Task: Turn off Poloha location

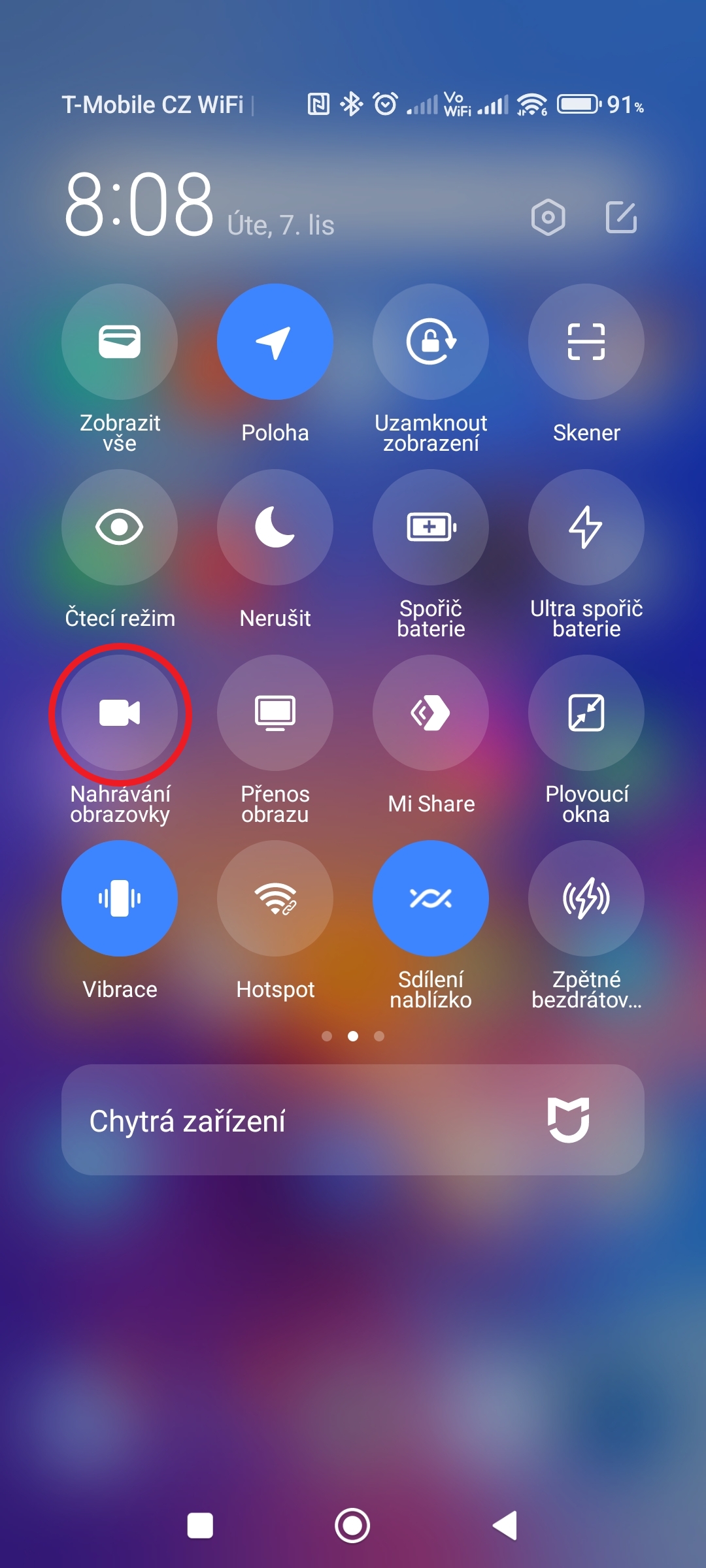Action: coord(275,342)
